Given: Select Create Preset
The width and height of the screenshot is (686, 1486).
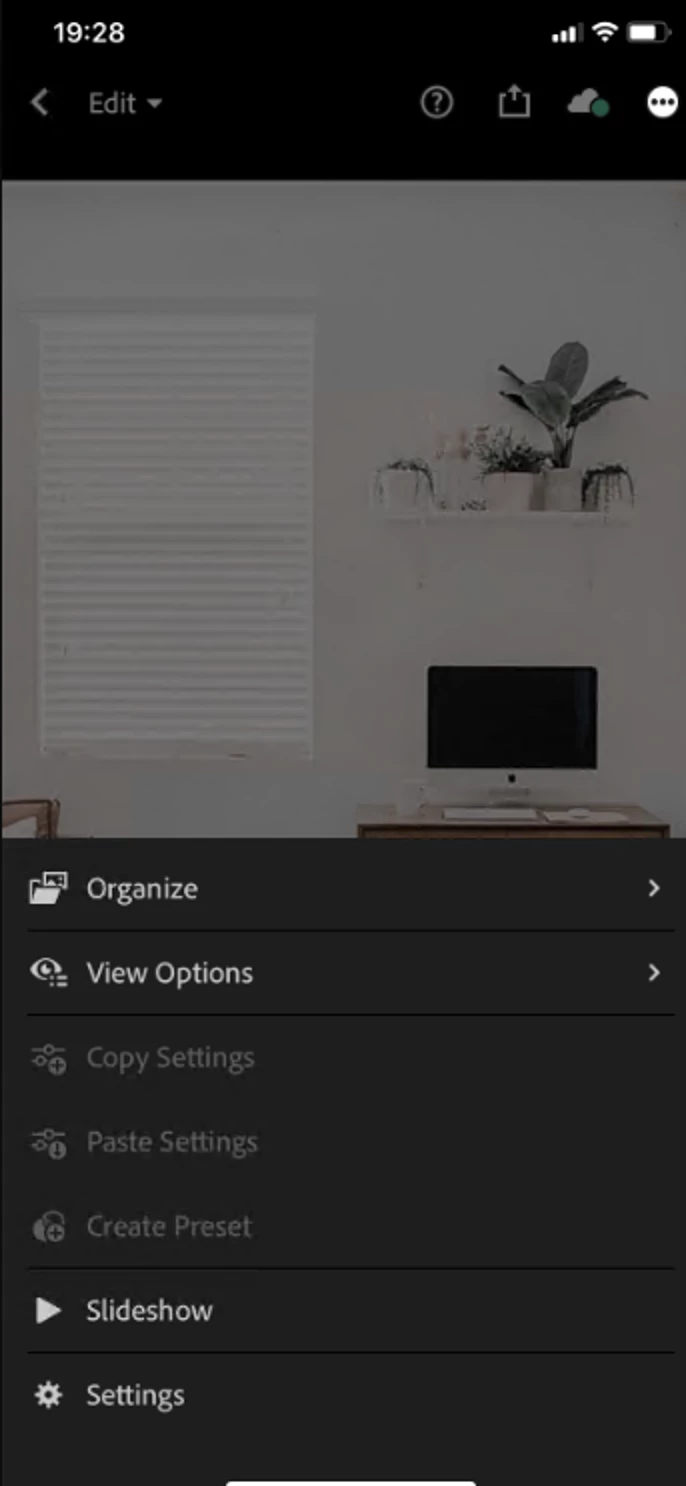Looking at the screenshot, I should pos(168,1226).
